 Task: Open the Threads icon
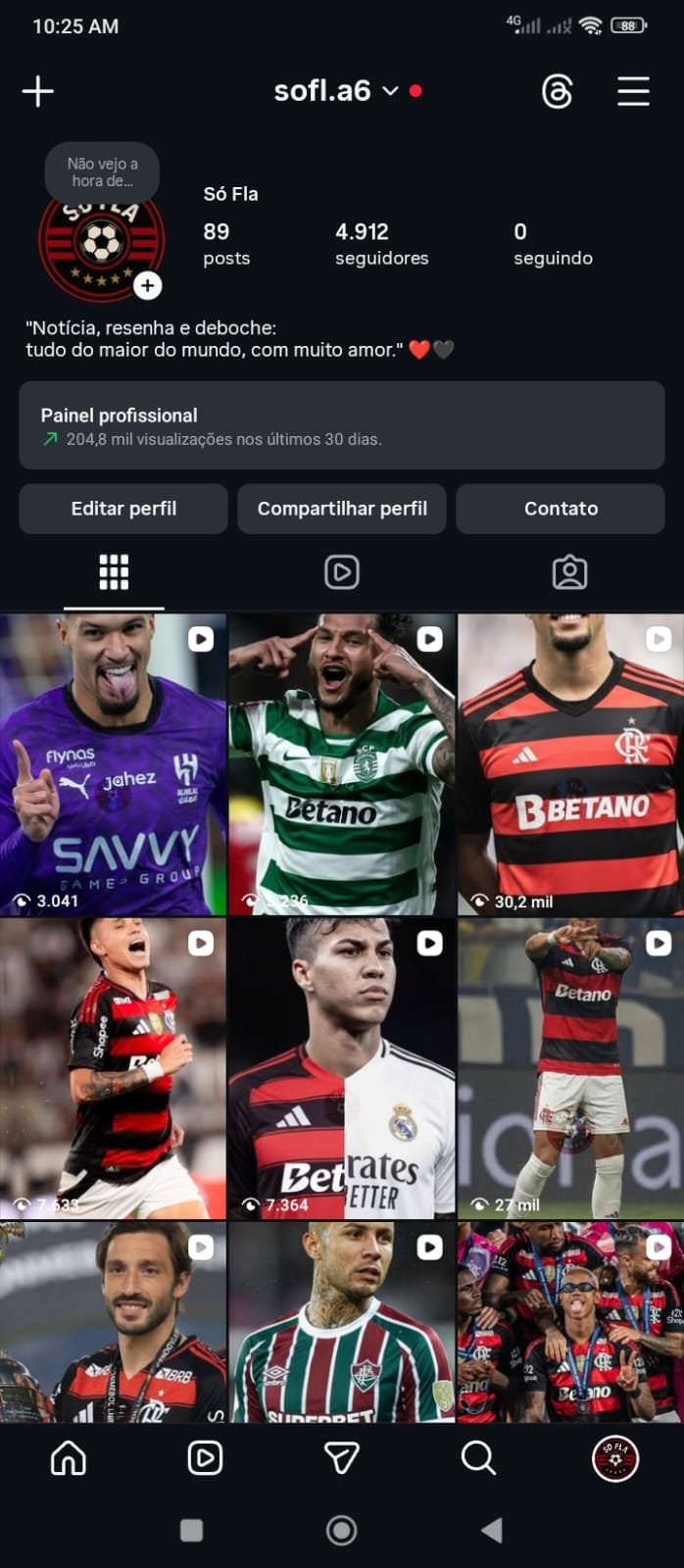557,92
